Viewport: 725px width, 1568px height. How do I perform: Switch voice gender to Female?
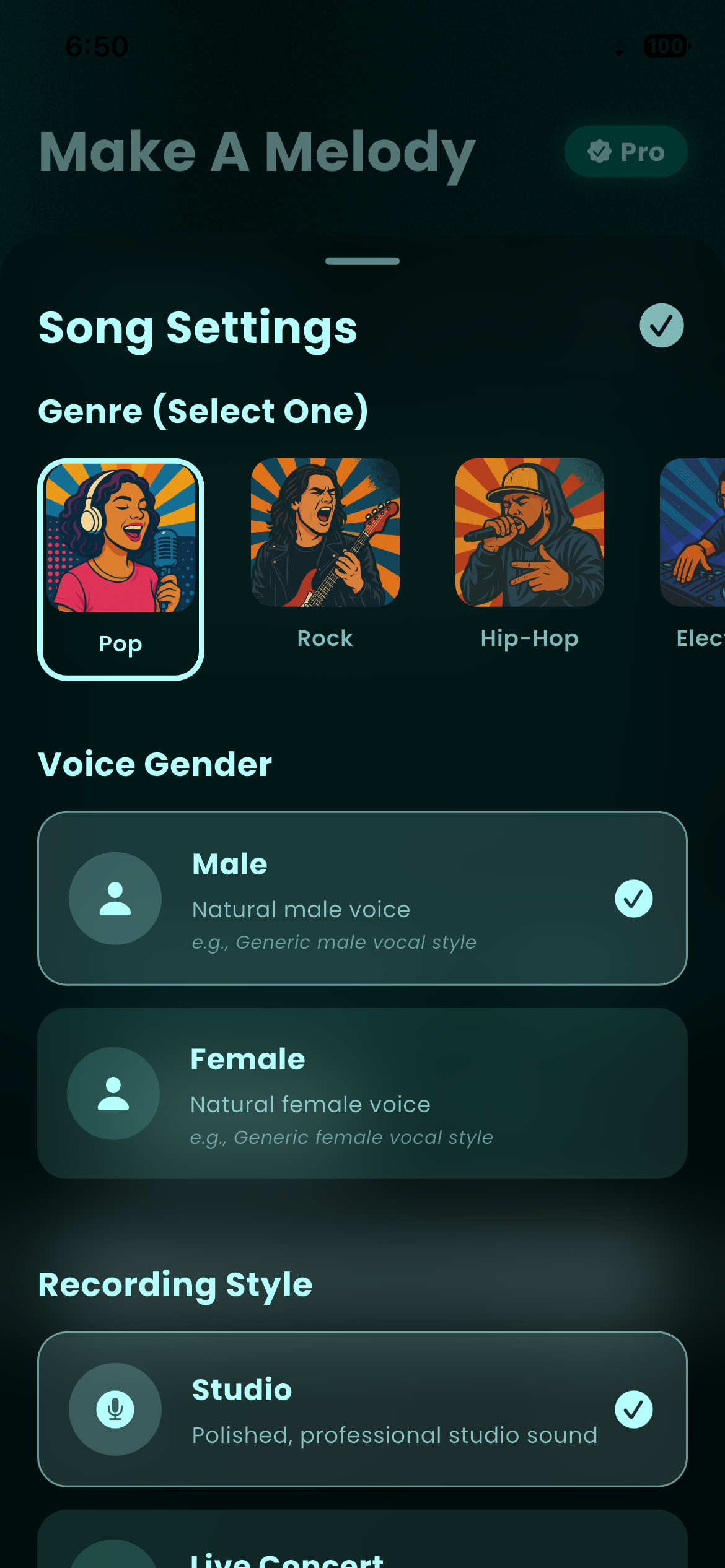pos(362,1094)
